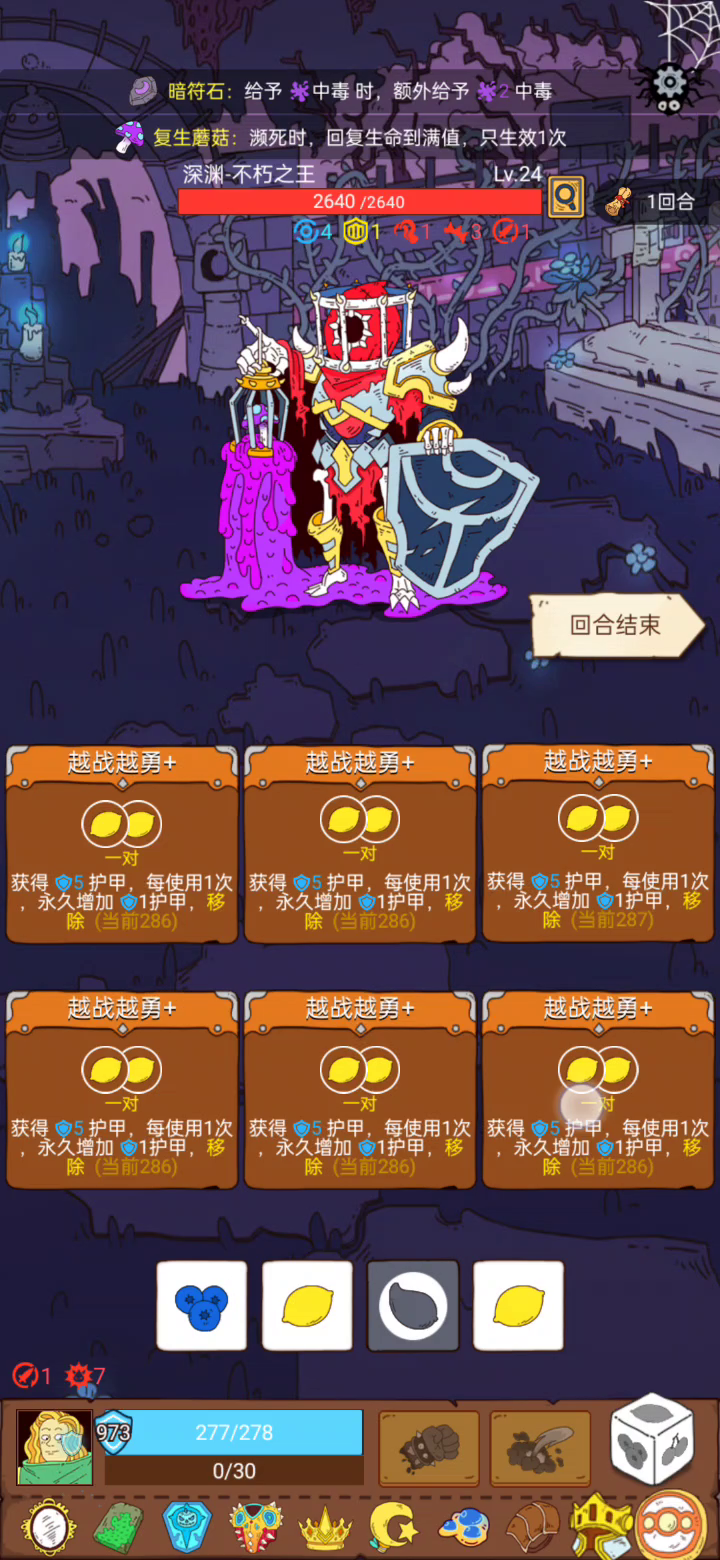
Task: View the mirror relic
Action: [47, 1527]
